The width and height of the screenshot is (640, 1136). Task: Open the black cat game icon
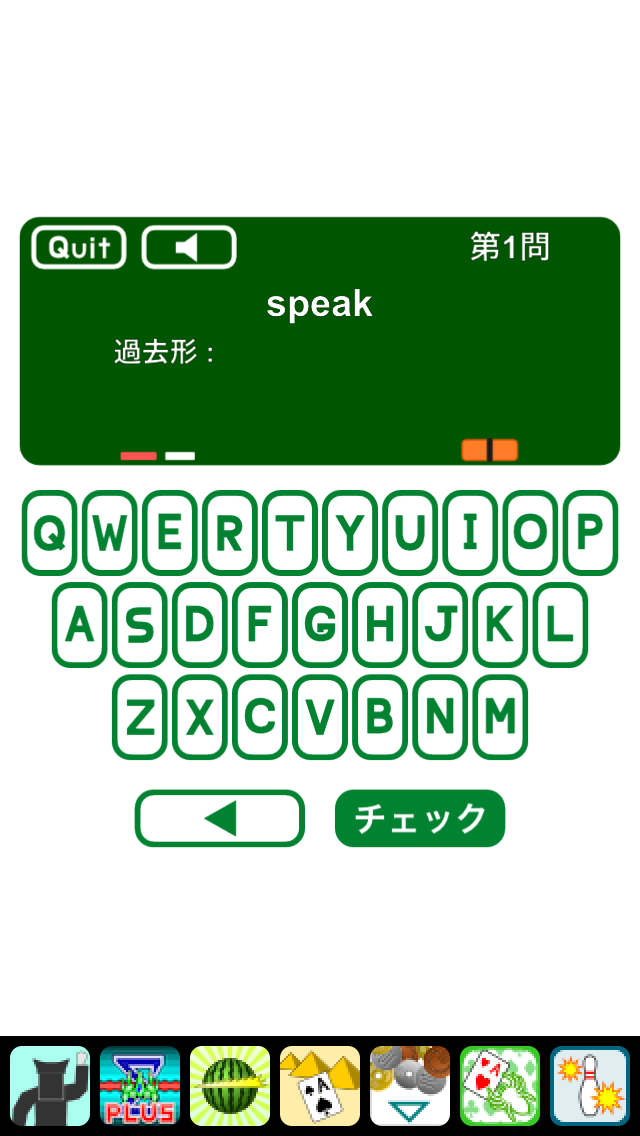pyautogui.click(x=50, y=1086)
